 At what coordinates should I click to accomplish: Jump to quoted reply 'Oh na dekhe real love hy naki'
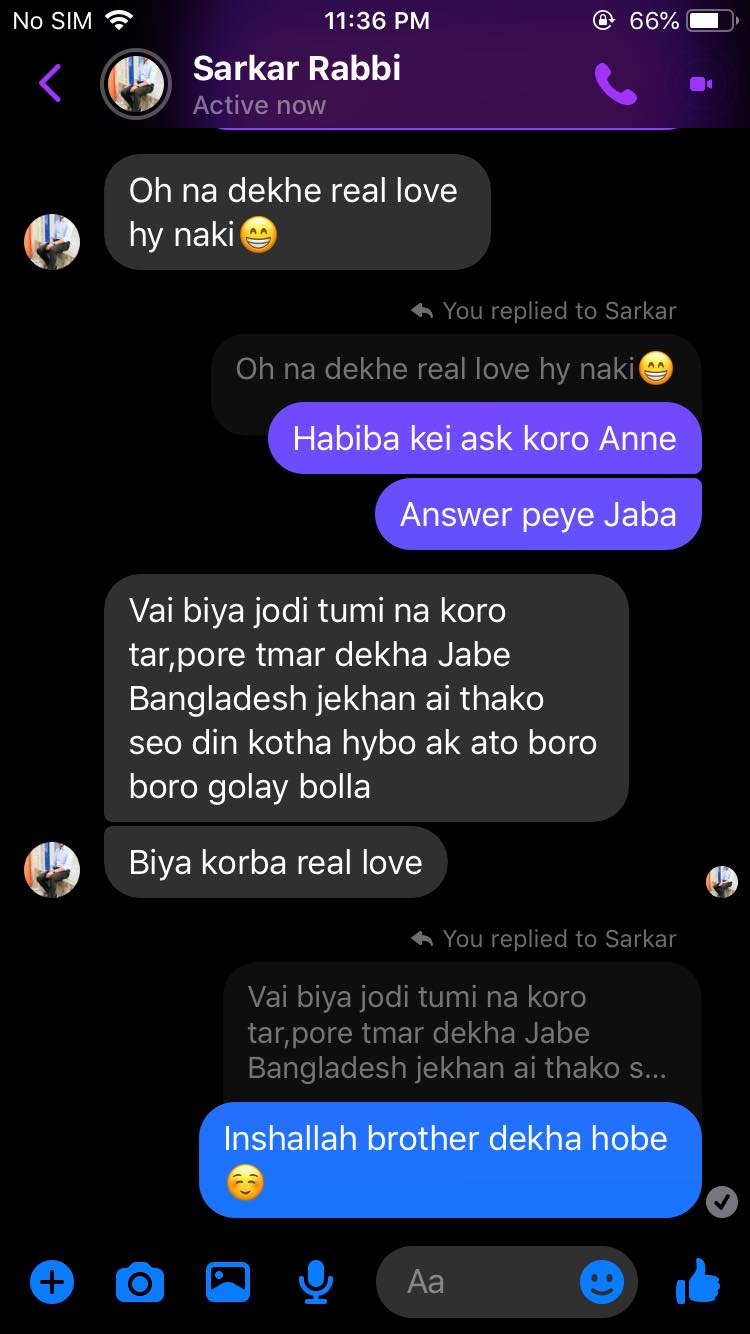455,371
